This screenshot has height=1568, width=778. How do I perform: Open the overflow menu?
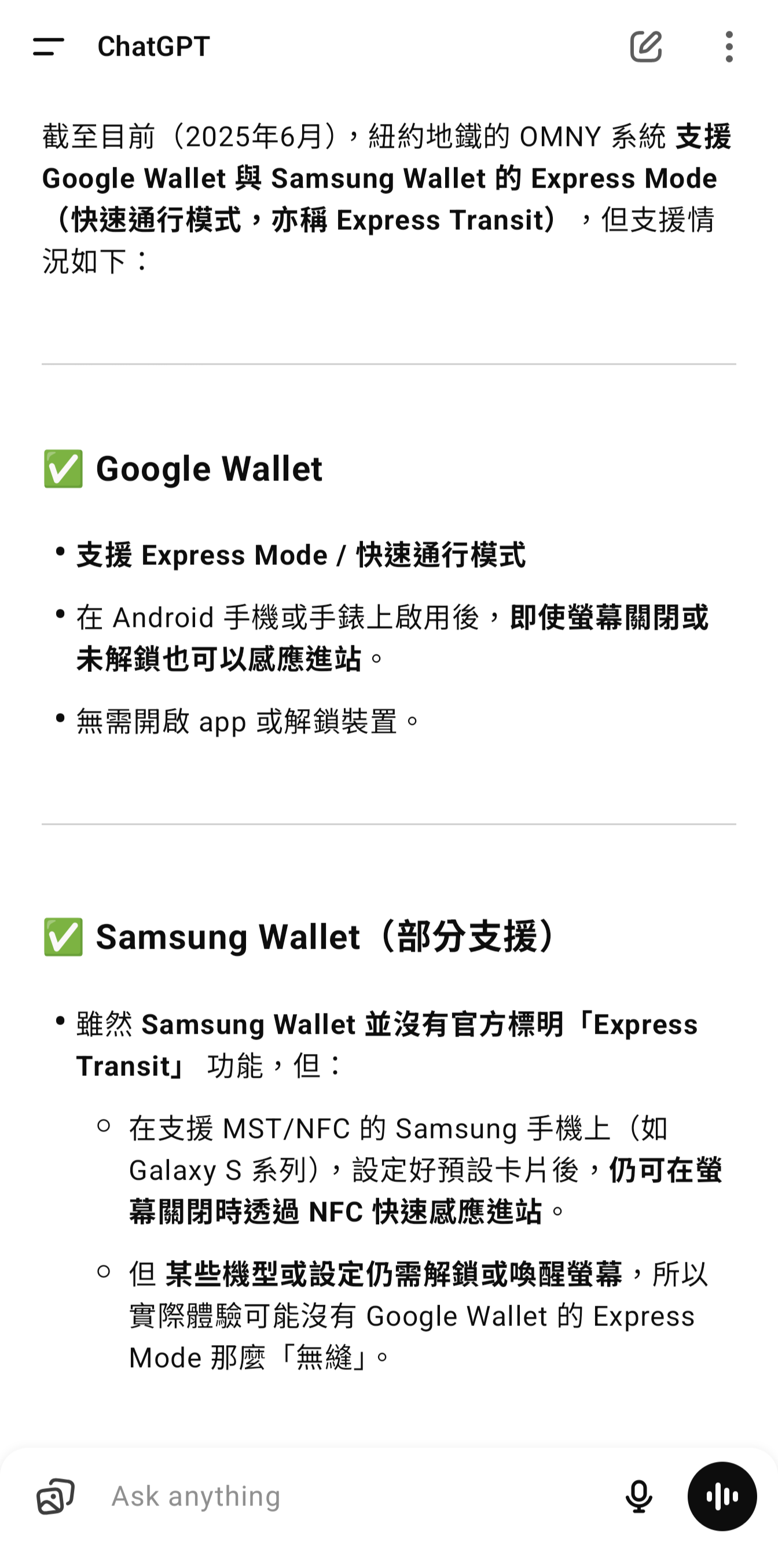point(729,46)
